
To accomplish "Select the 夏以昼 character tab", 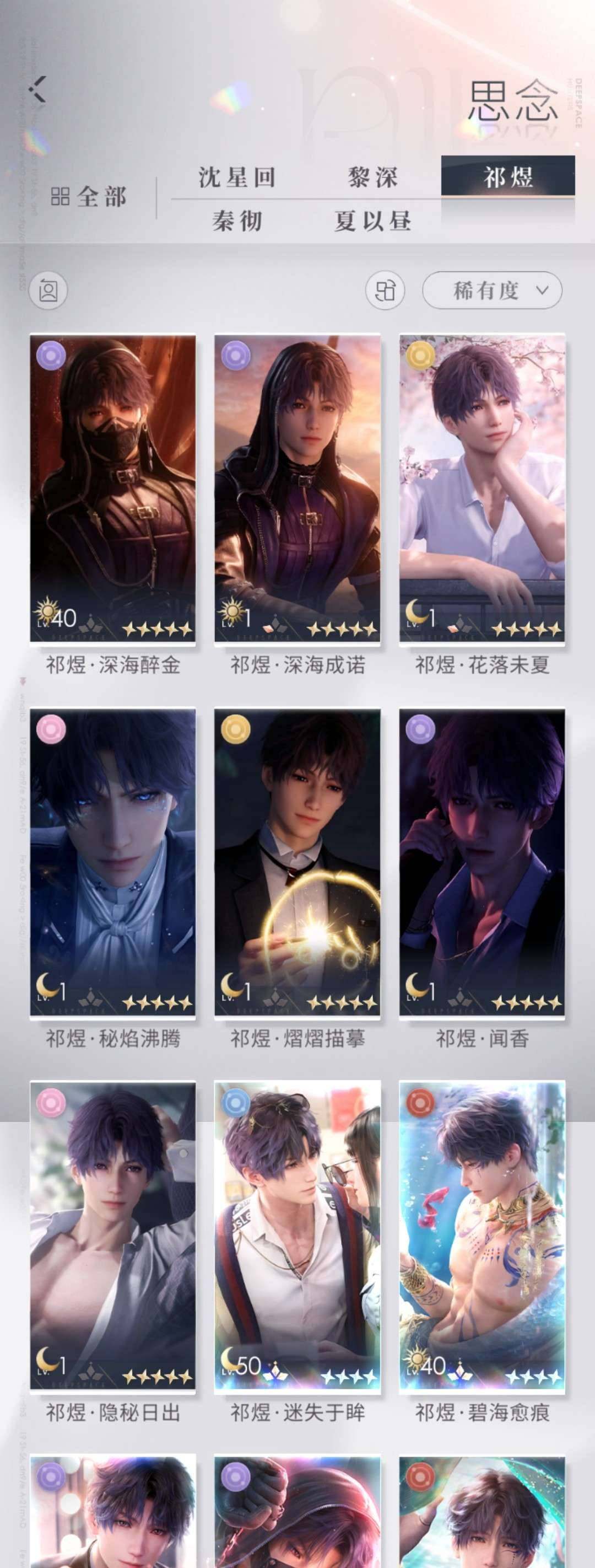I will 374,222.
